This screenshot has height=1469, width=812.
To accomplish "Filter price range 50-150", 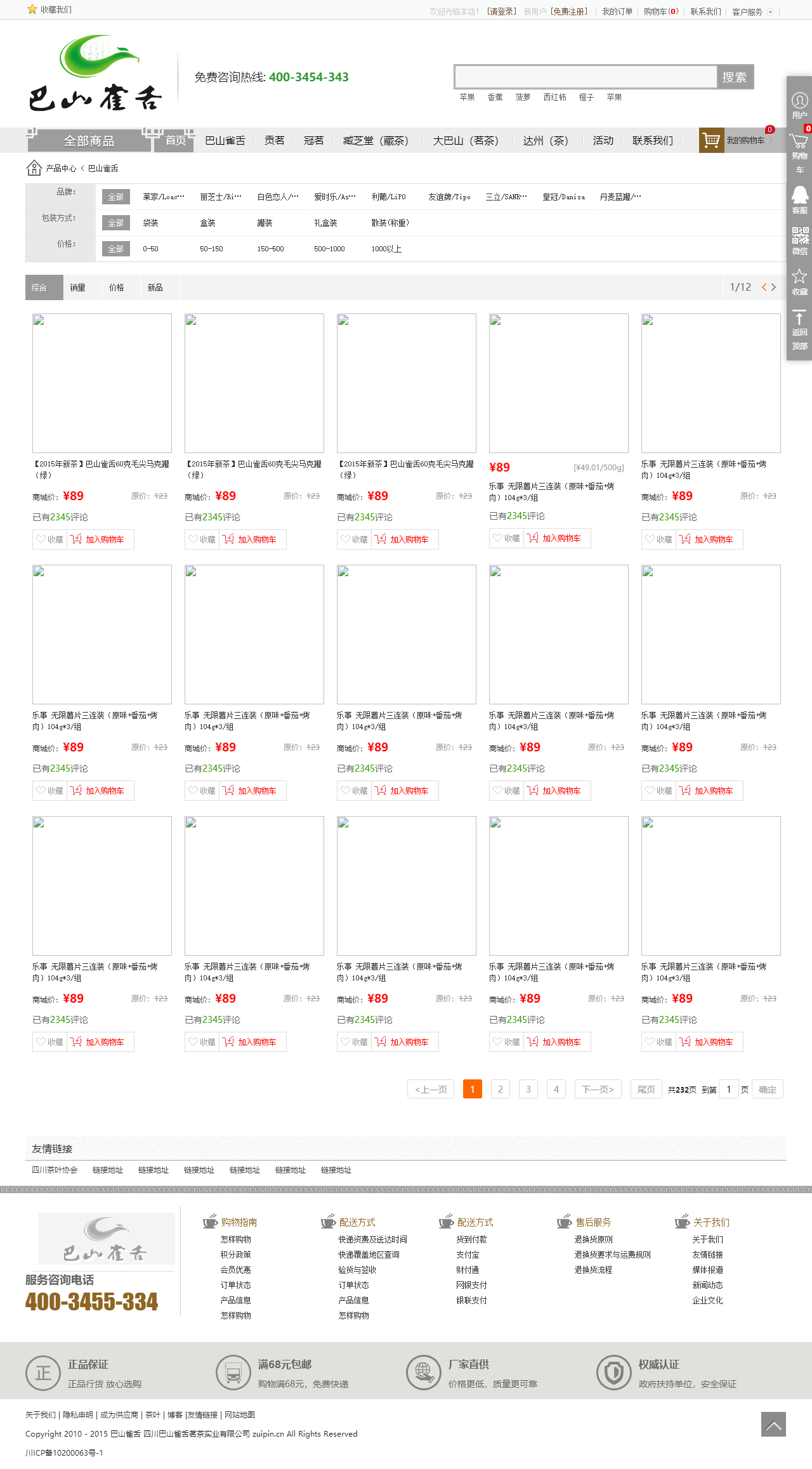I will tap(211, 249).
